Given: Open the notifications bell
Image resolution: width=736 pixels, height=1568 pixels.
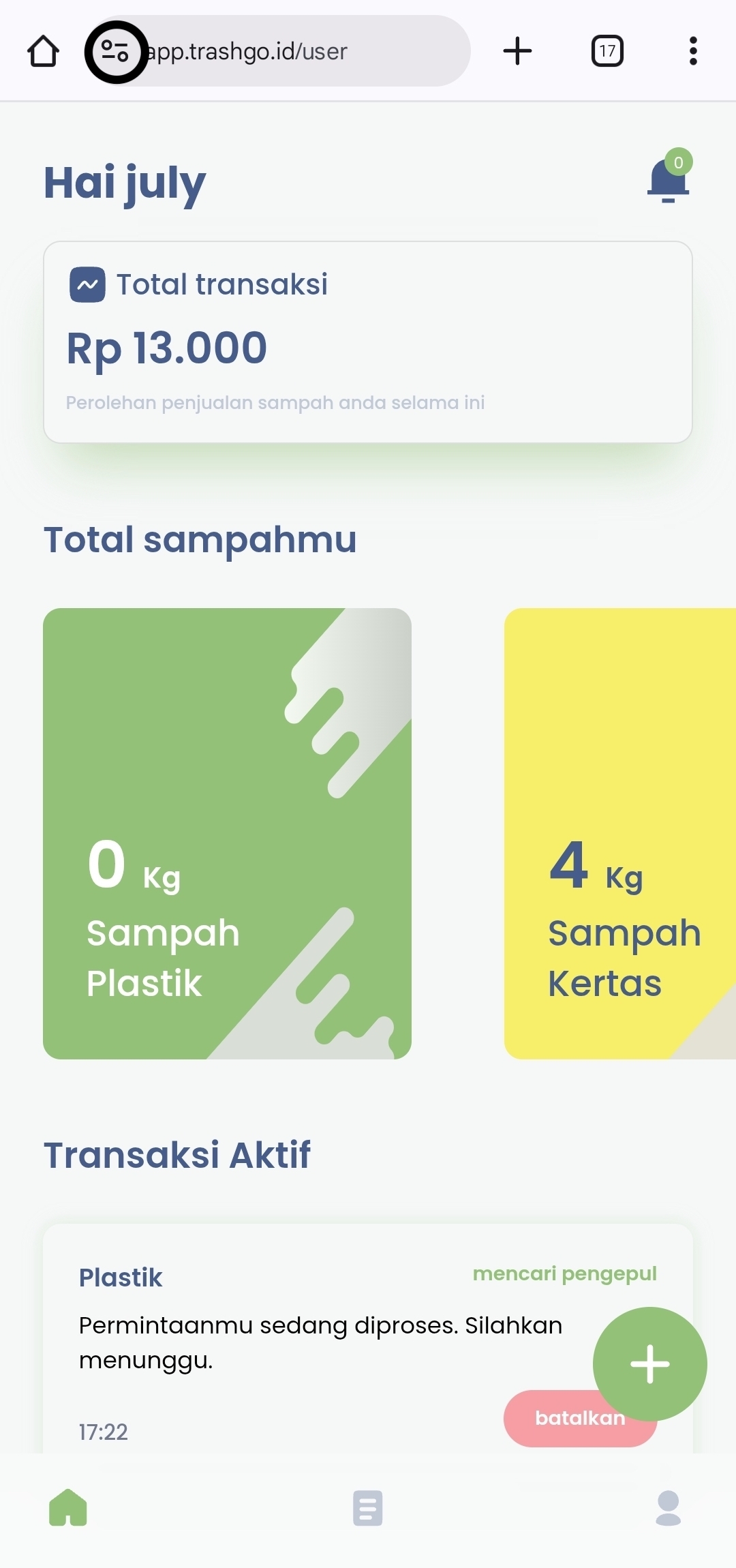Looking at the screenshot, I should tap(668, 181).
